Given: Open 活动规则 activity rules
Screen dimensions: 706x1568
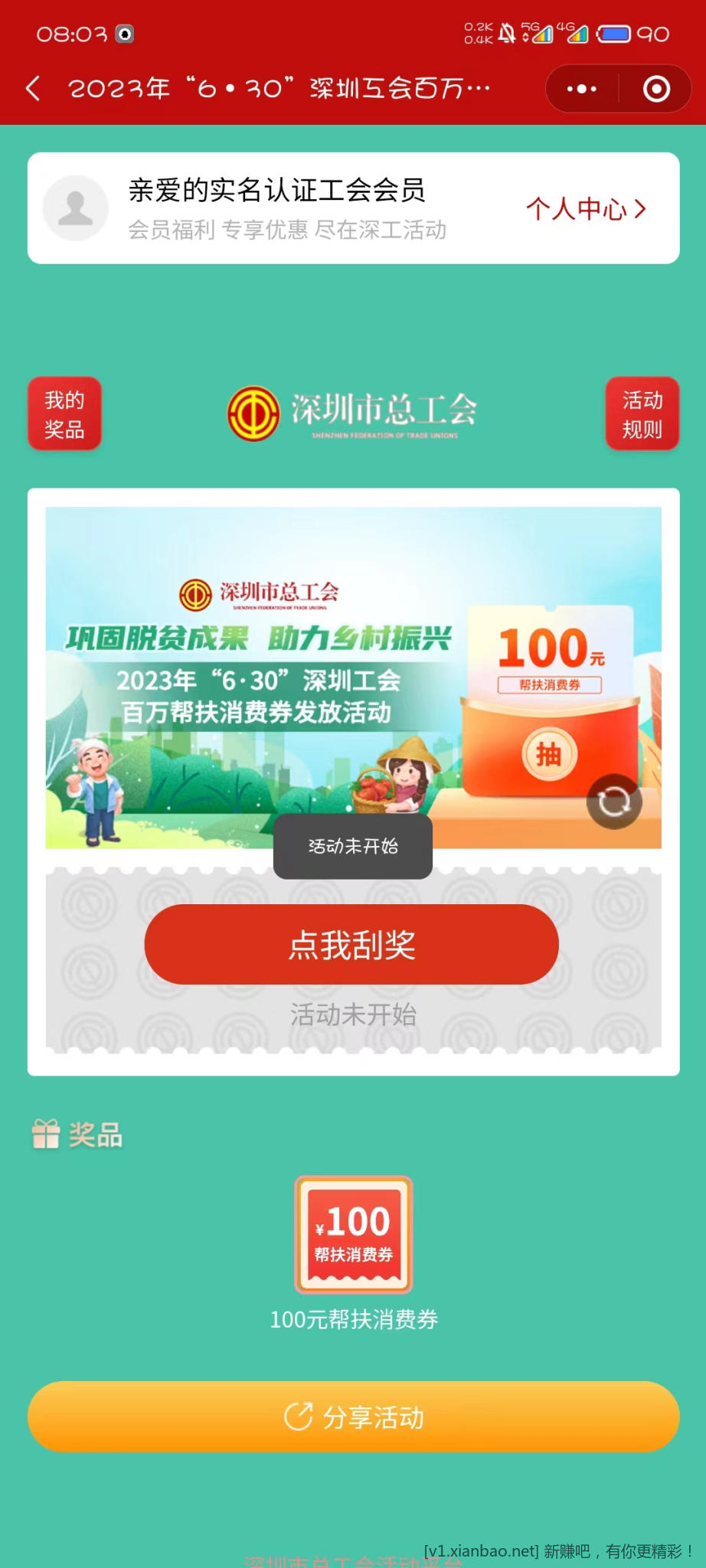Looking at the screenshot, I should coord(642,413).
